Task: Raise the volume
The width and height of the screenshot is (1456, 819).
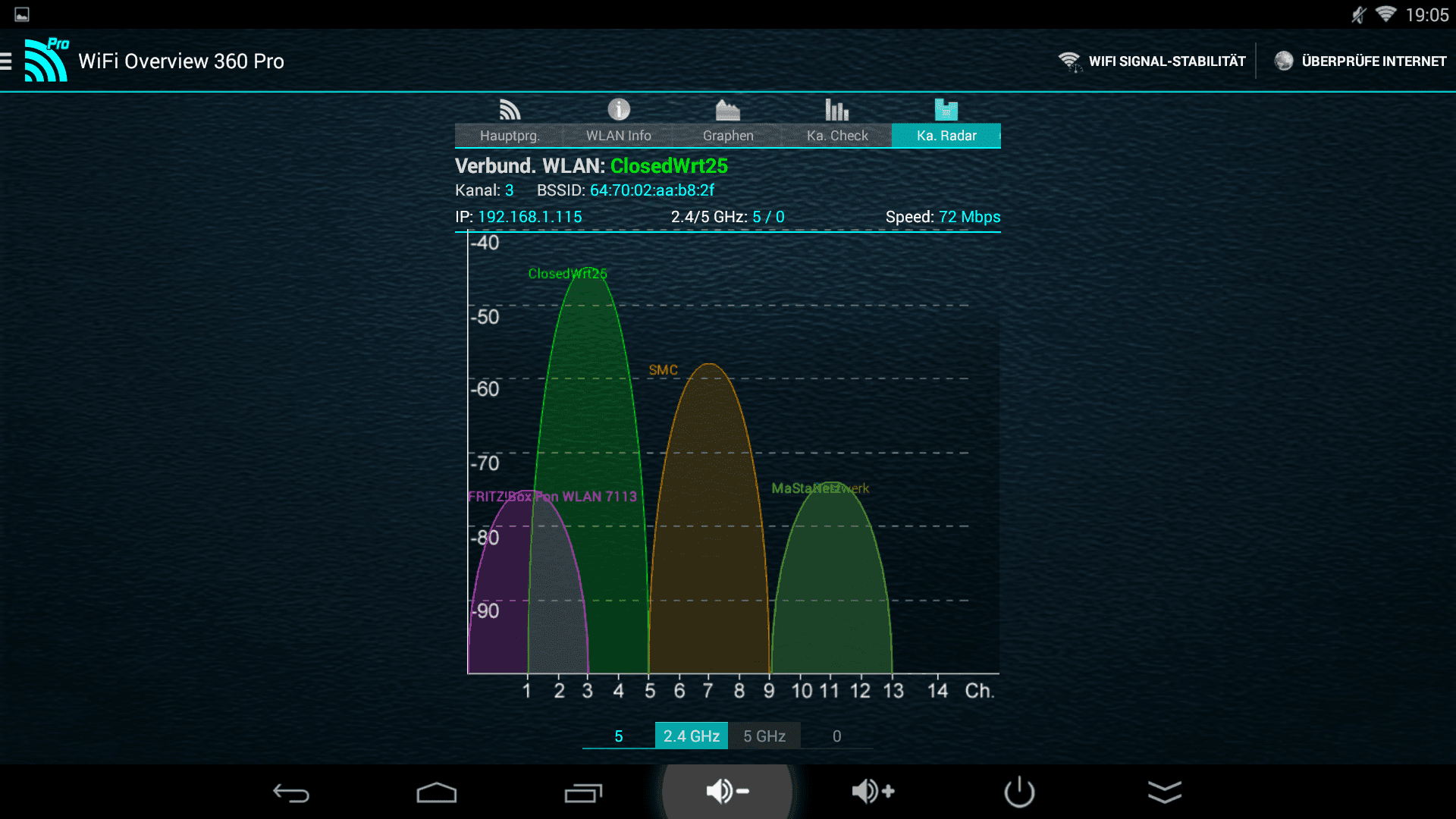Action: [873, 791]
